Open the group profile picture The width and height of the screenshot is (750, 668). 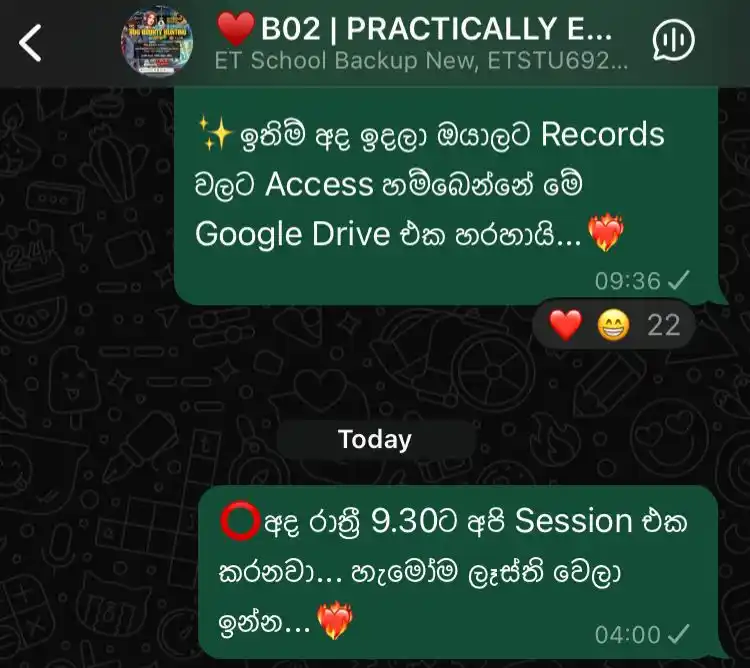click(x=157, y=42)
